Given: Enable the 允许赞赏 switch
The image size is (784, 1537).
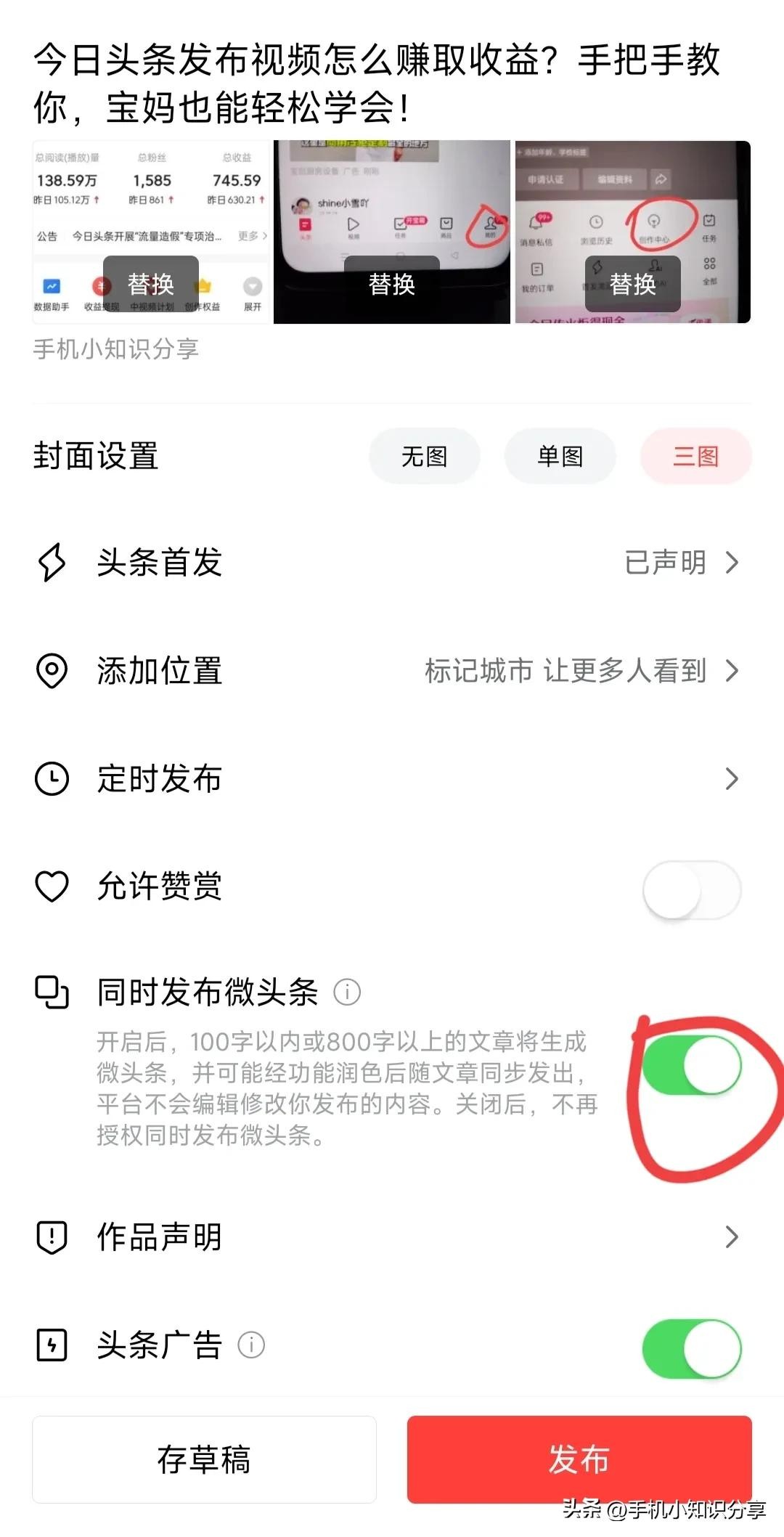Looking at the screenshot, I should point(691,889).
